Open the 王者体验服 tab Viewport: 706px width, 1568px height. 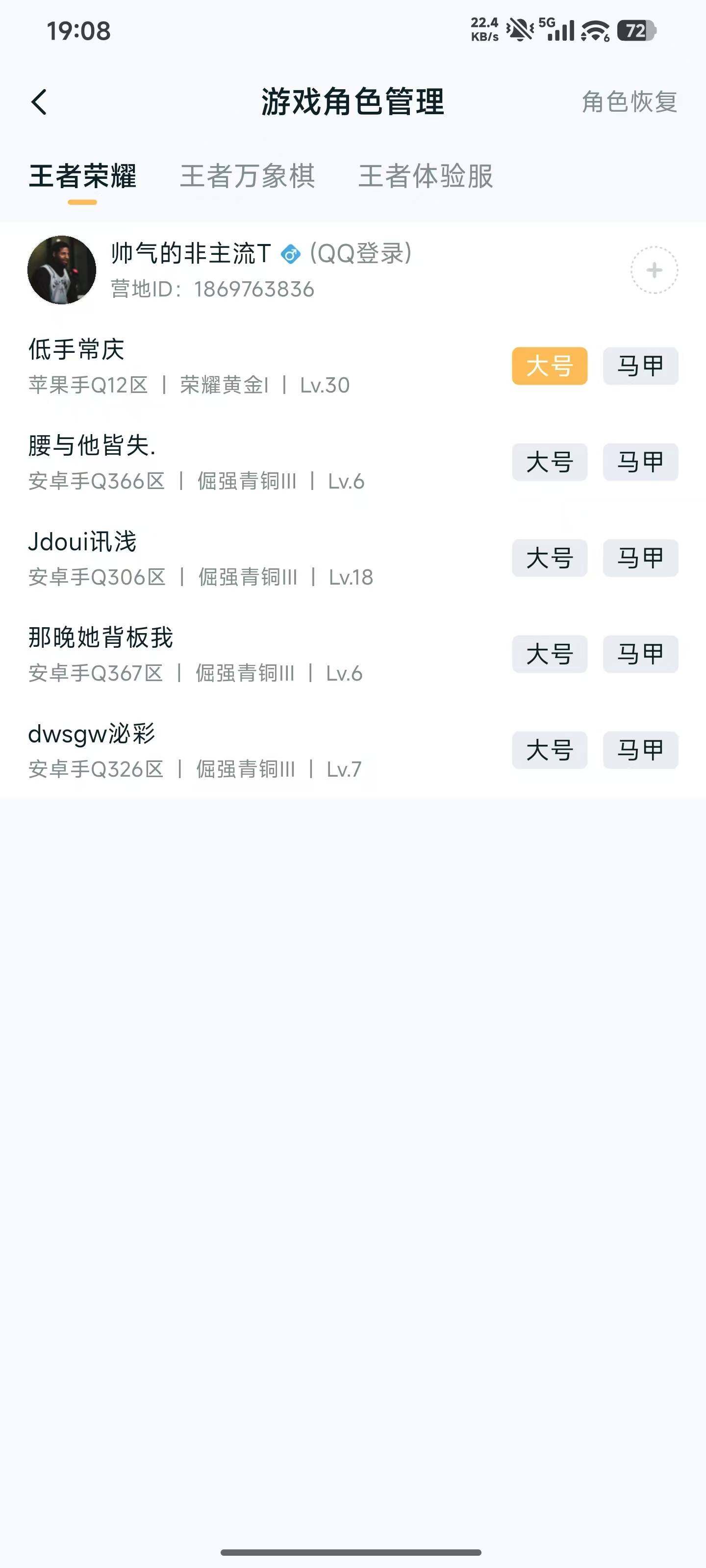427,177
